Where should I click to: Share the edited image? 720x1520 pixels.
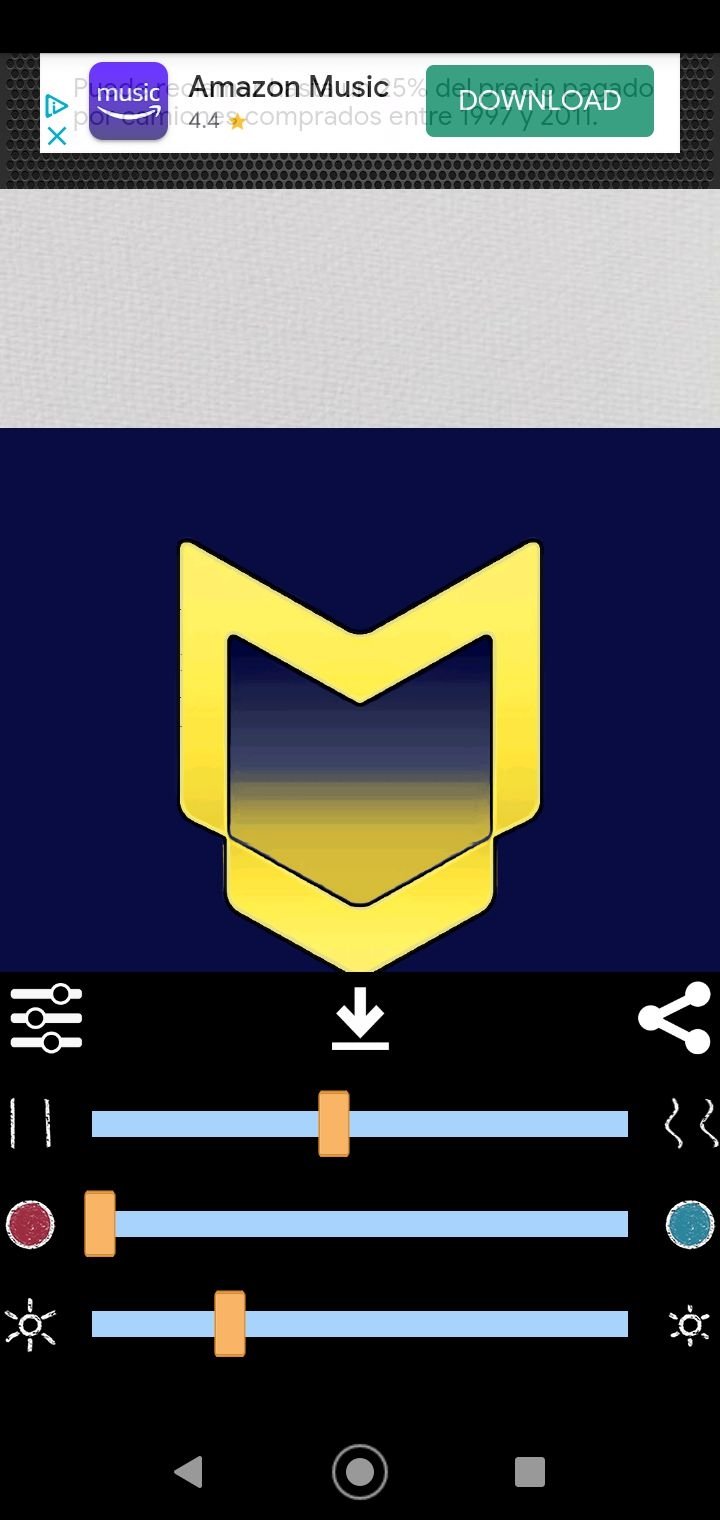click(674, 1018)
